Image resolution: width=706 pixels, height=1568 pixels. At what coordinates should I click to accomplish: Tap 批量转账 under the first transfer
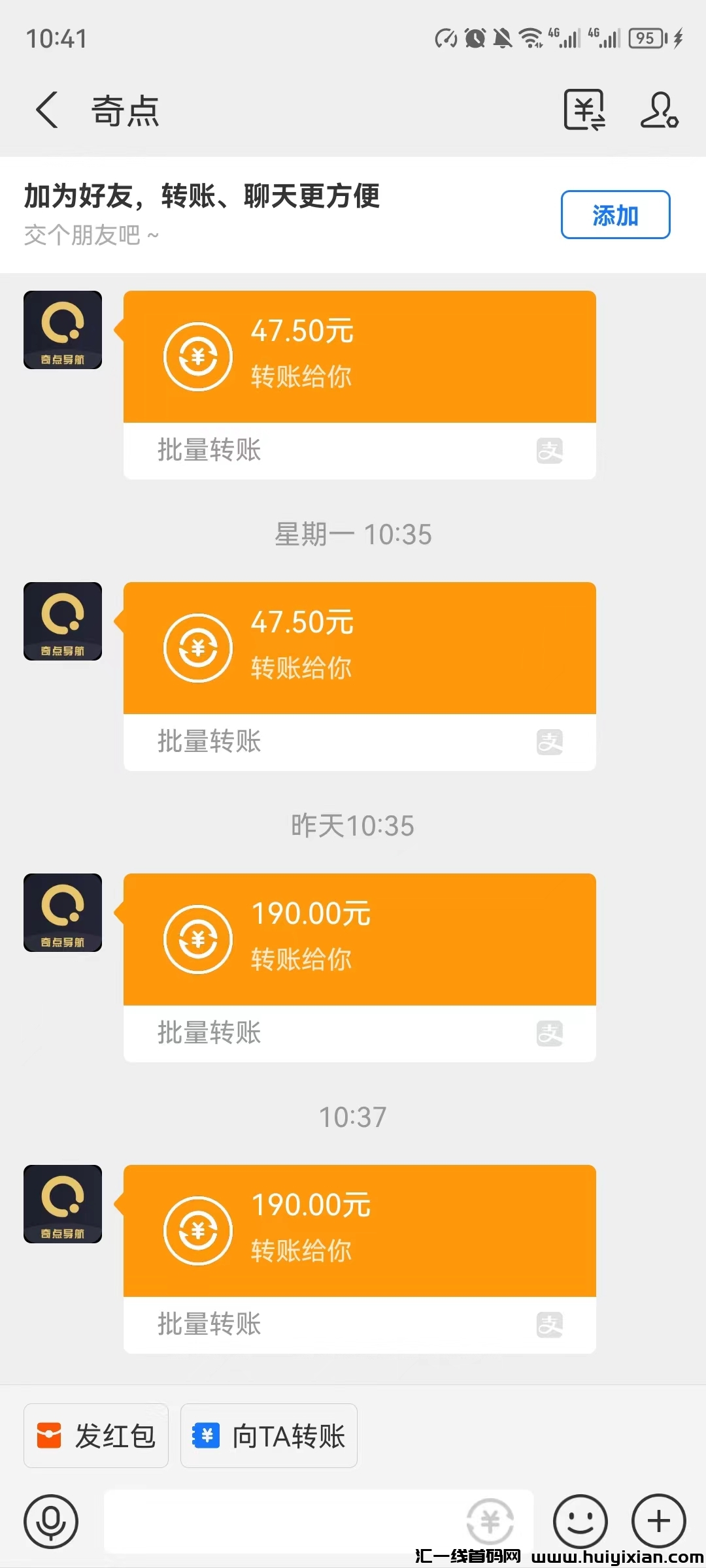tap(209, 451)
